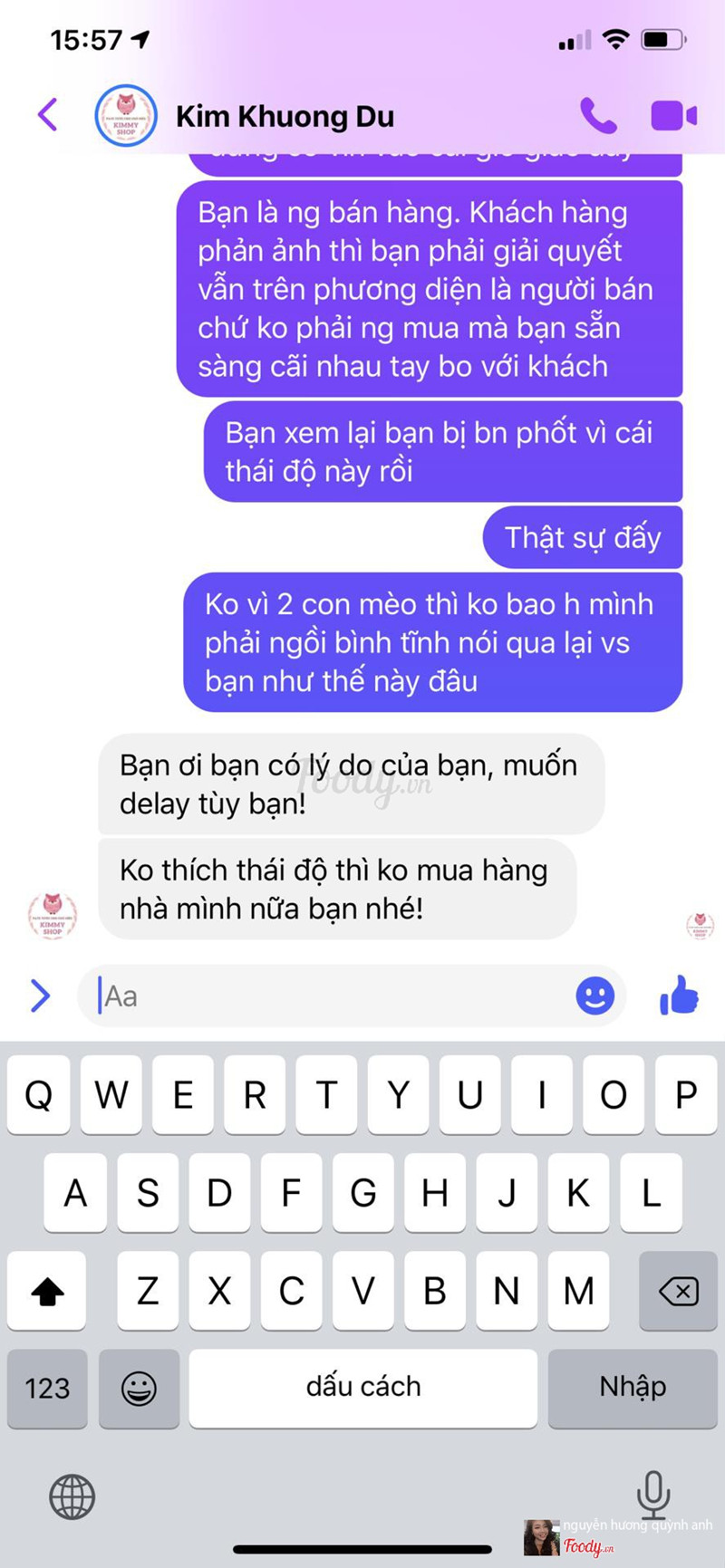This screenshot has width=725, height=1568.
Task: Open Kim Khuong Du's profile header
Action: tap(285, 117)
